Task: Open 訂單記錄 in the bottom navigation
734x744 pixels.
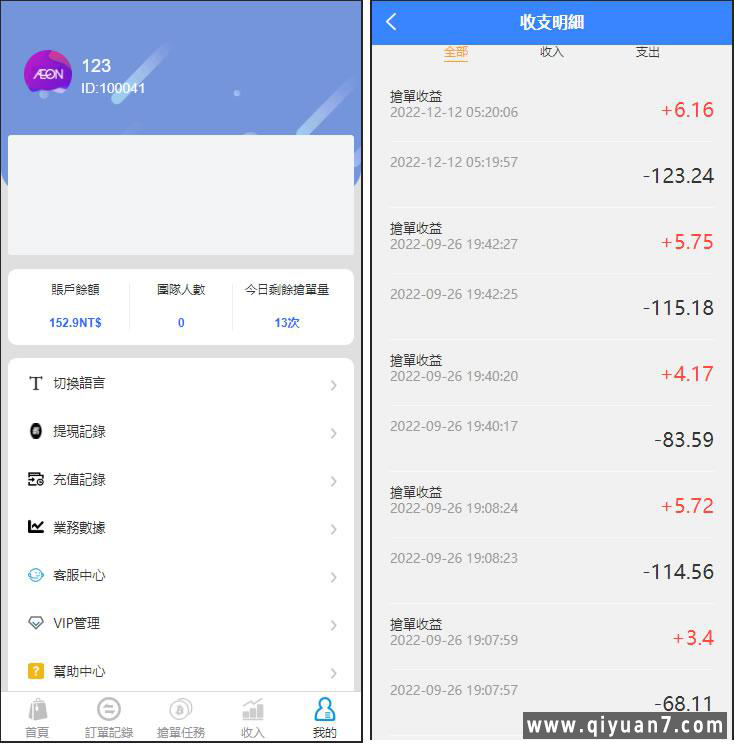Action: click(x=109, y=718)
